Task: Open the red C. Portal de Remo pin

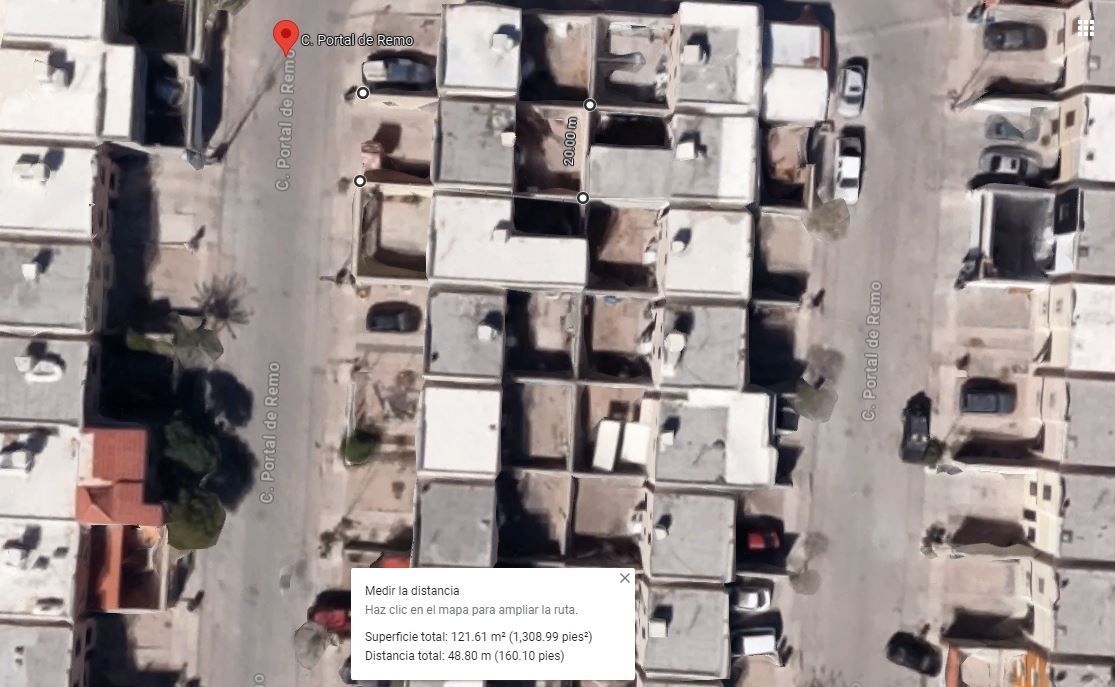Action: [x=286, y=37]
